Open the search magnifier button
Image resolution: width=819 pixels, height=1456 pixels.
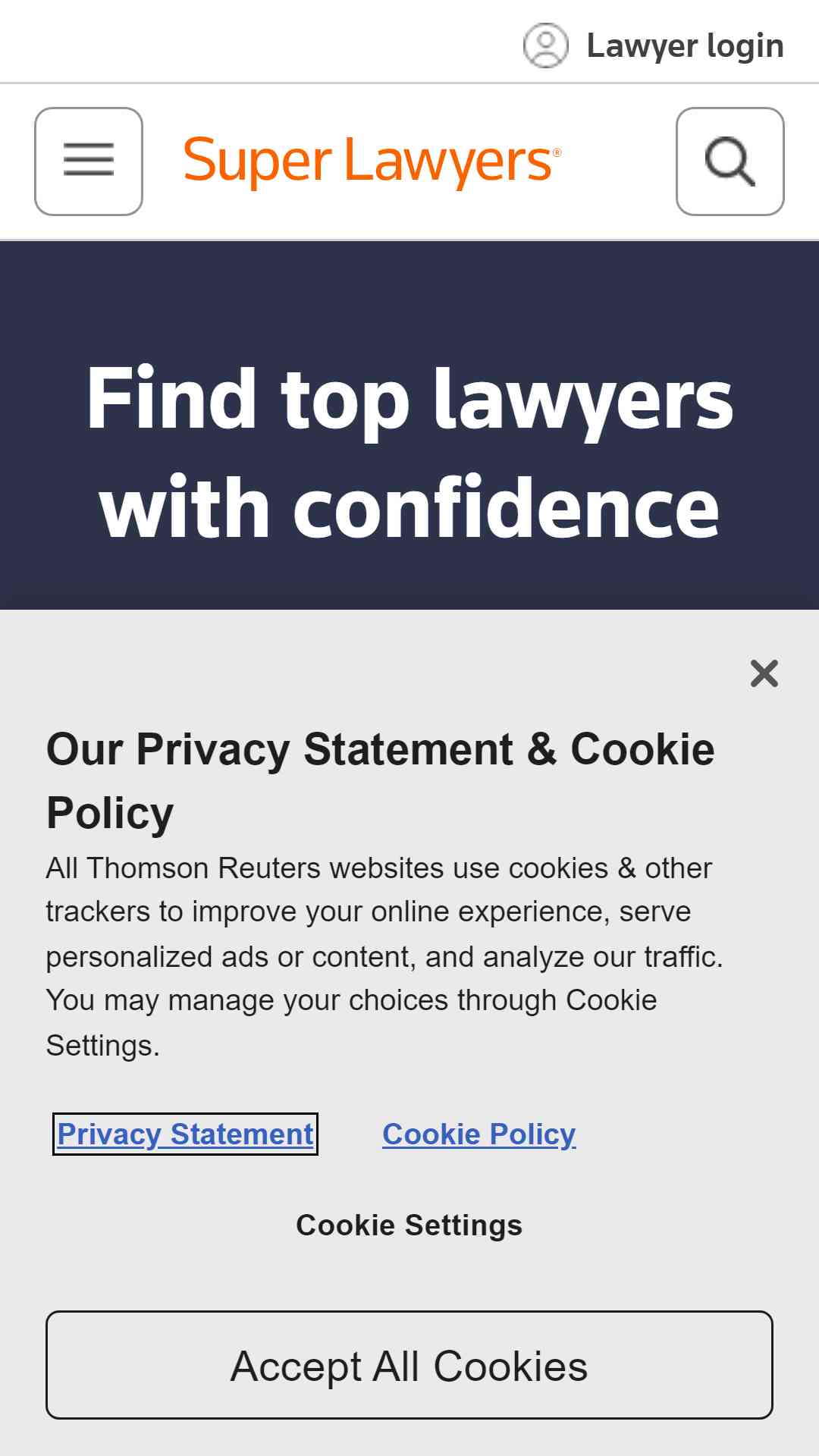[730, 162]
